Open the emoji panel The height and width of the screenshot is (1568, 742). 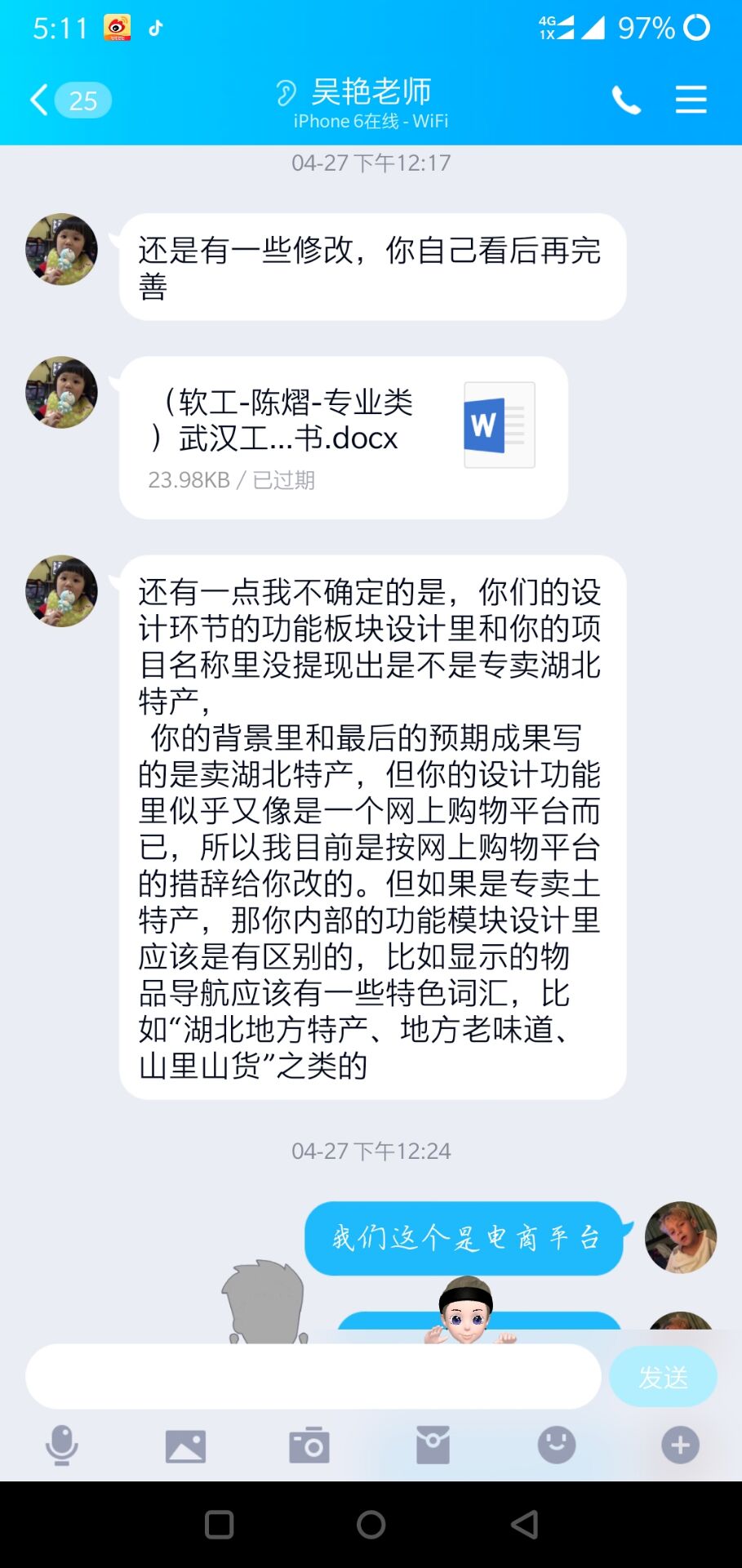(x=557, y=1445)
